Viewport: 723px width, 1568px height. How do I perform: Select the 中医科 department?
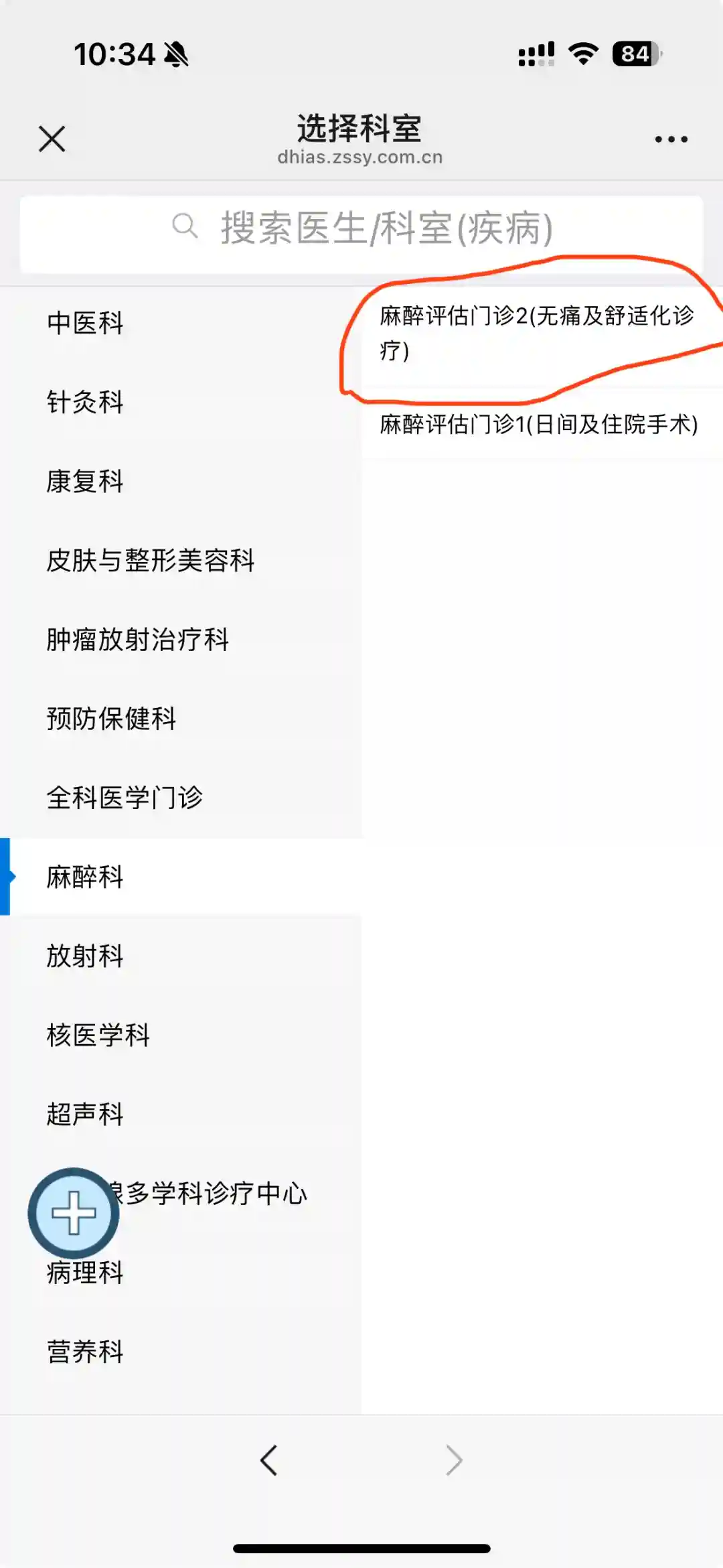(x=86, y=324)
